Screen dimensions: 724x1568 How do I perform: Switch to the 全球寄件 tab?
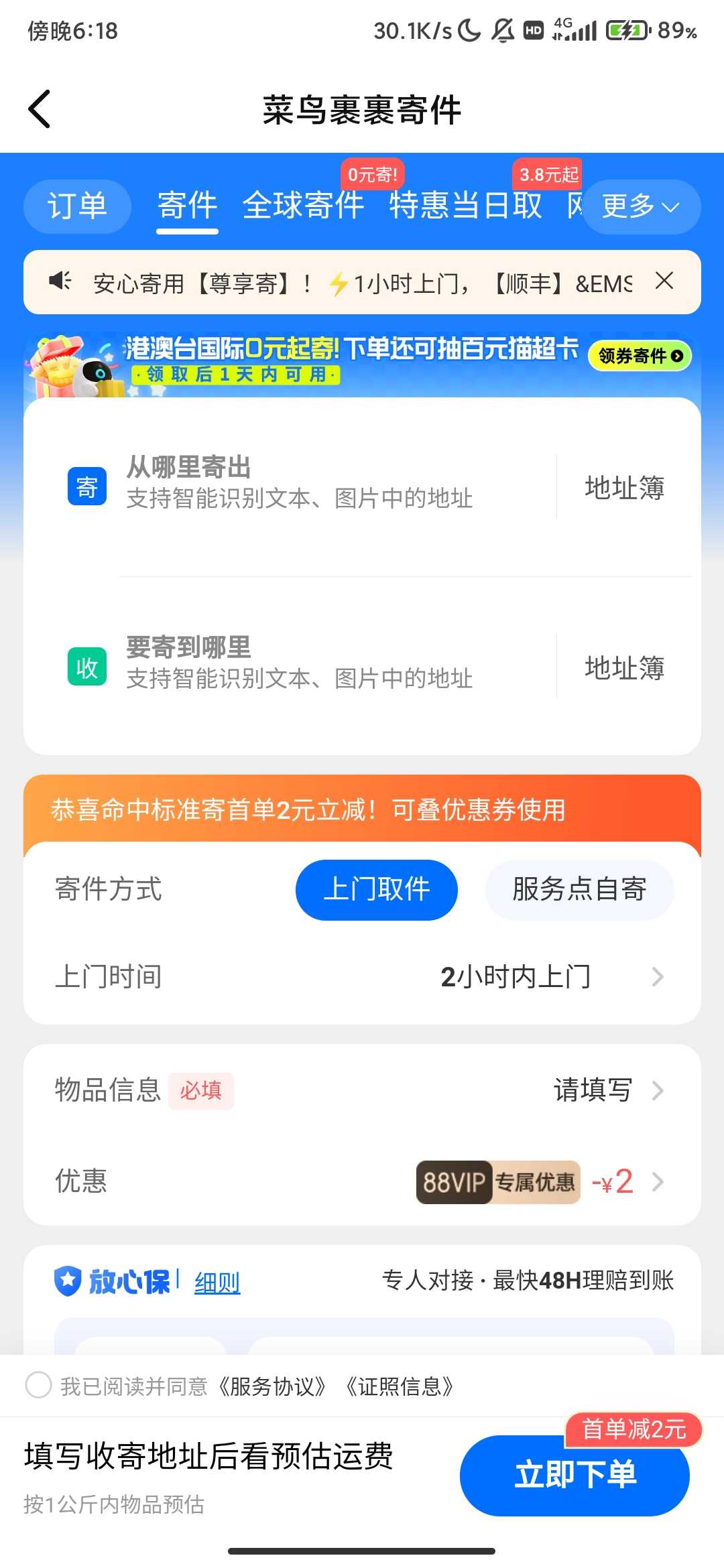303,206
